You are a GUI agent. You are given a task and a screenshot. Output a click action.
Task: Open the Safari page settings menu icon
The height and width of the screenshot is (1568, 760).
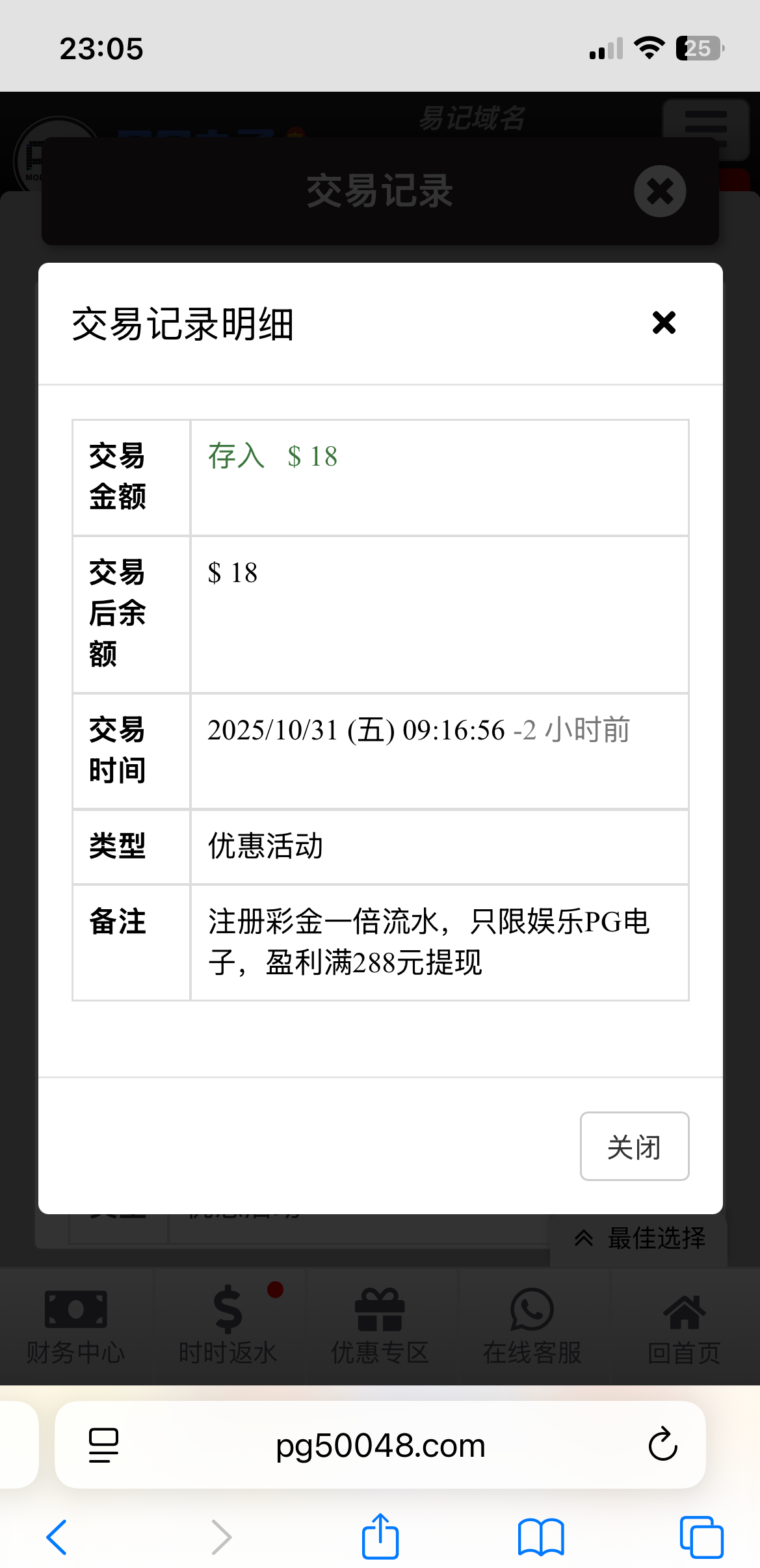[103, 1445]
